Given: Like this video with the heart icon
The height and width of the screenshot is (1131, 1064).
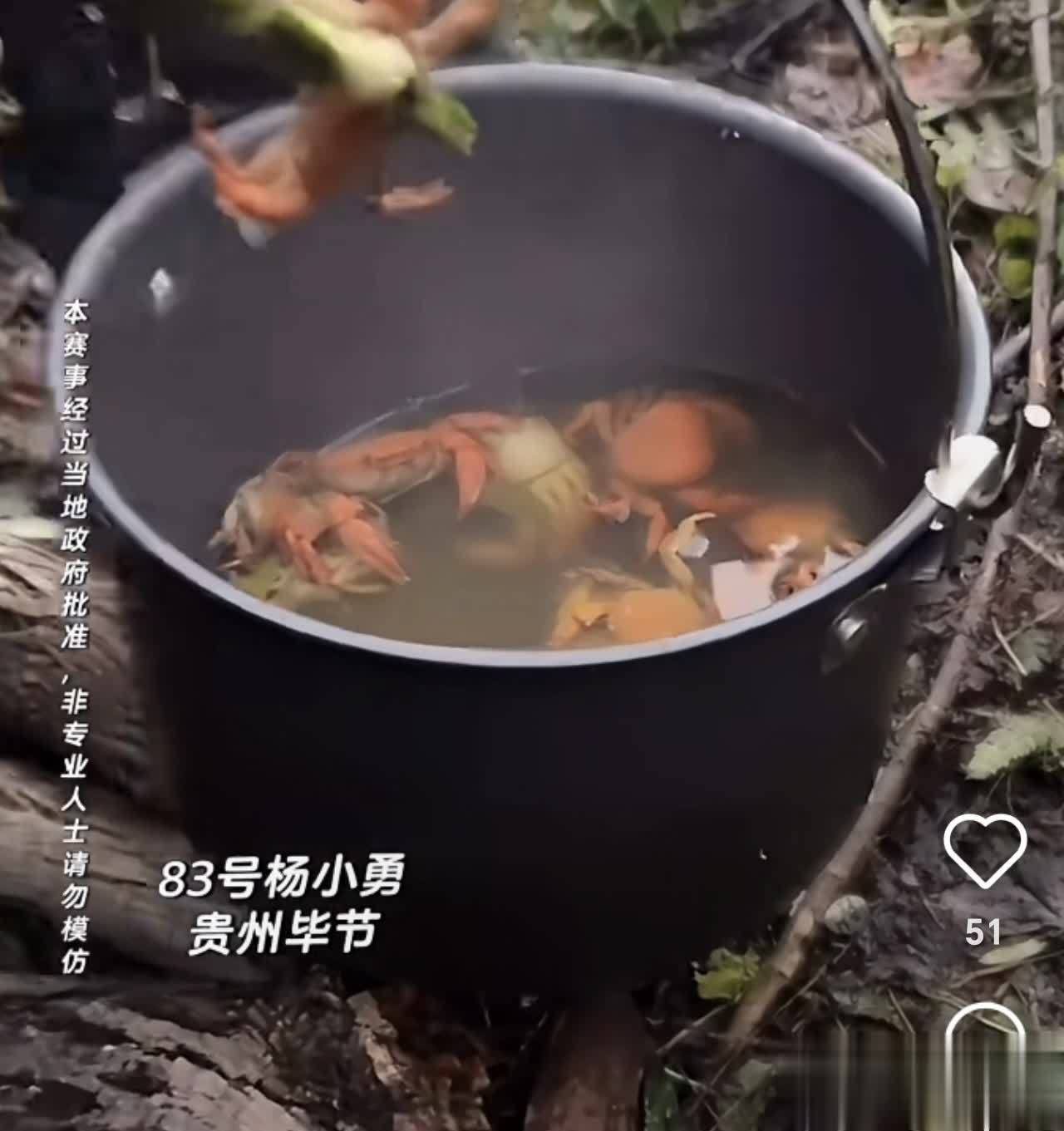Looking at the screenshot, I should [985, 848].
